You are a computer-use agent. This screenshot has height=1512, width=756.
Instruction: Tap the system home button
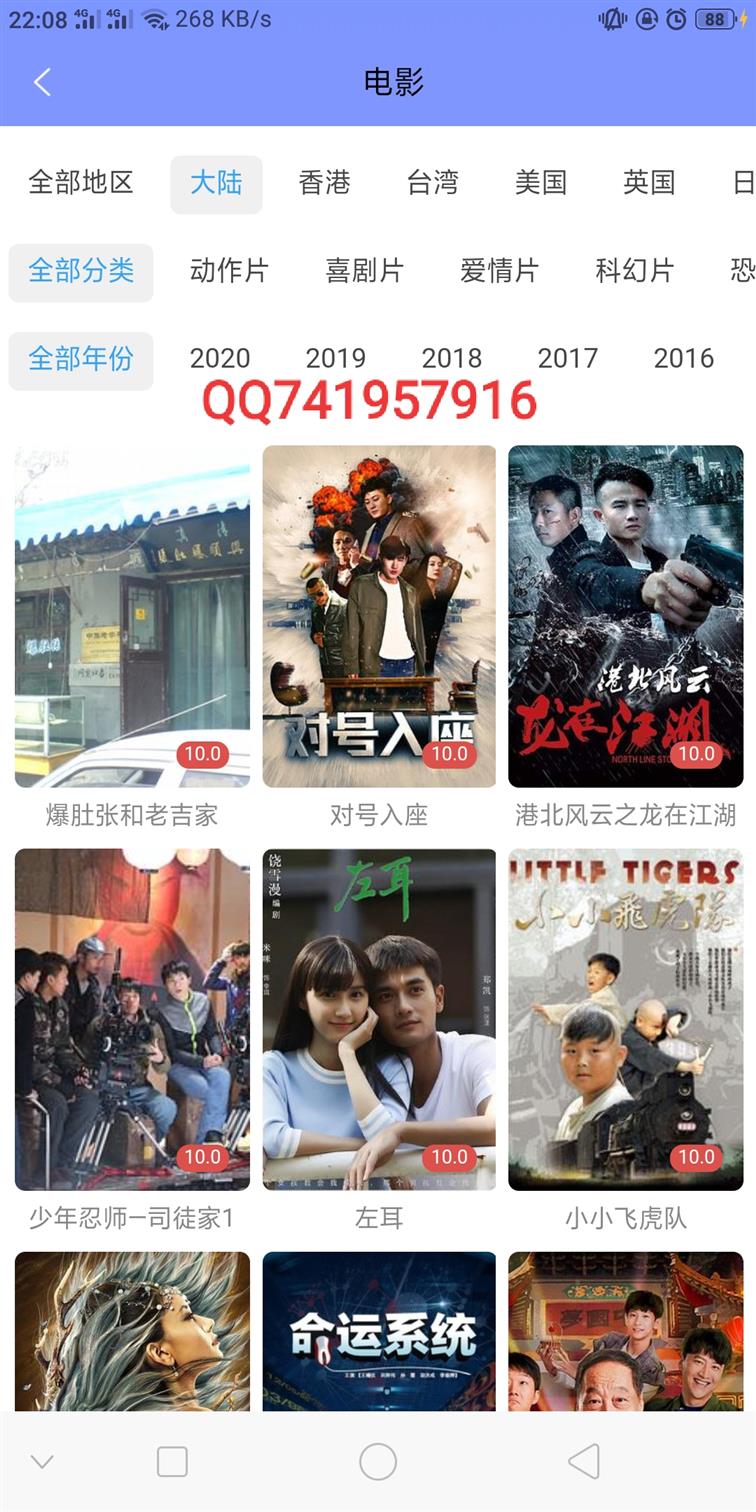click(x=378, y=1461)
